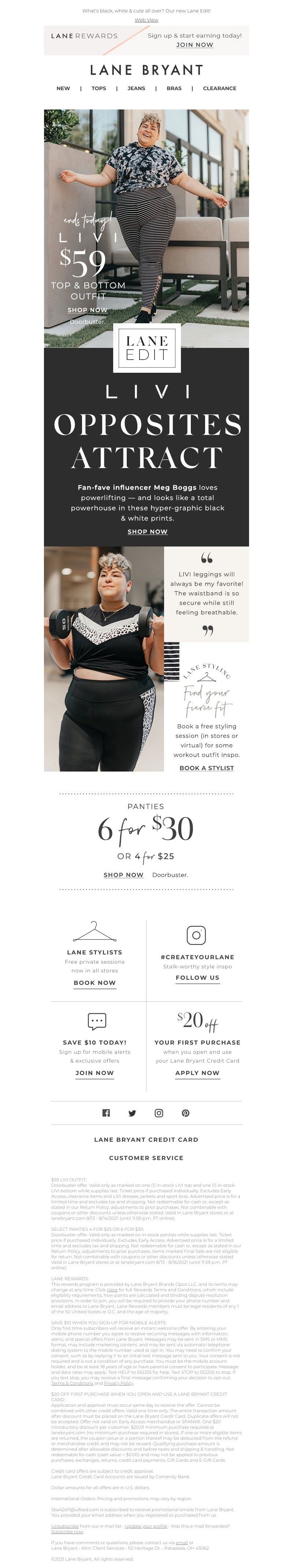Shop the $59 LIVI outfit
Screen dimensions: 293x1568
coord(88,310)
